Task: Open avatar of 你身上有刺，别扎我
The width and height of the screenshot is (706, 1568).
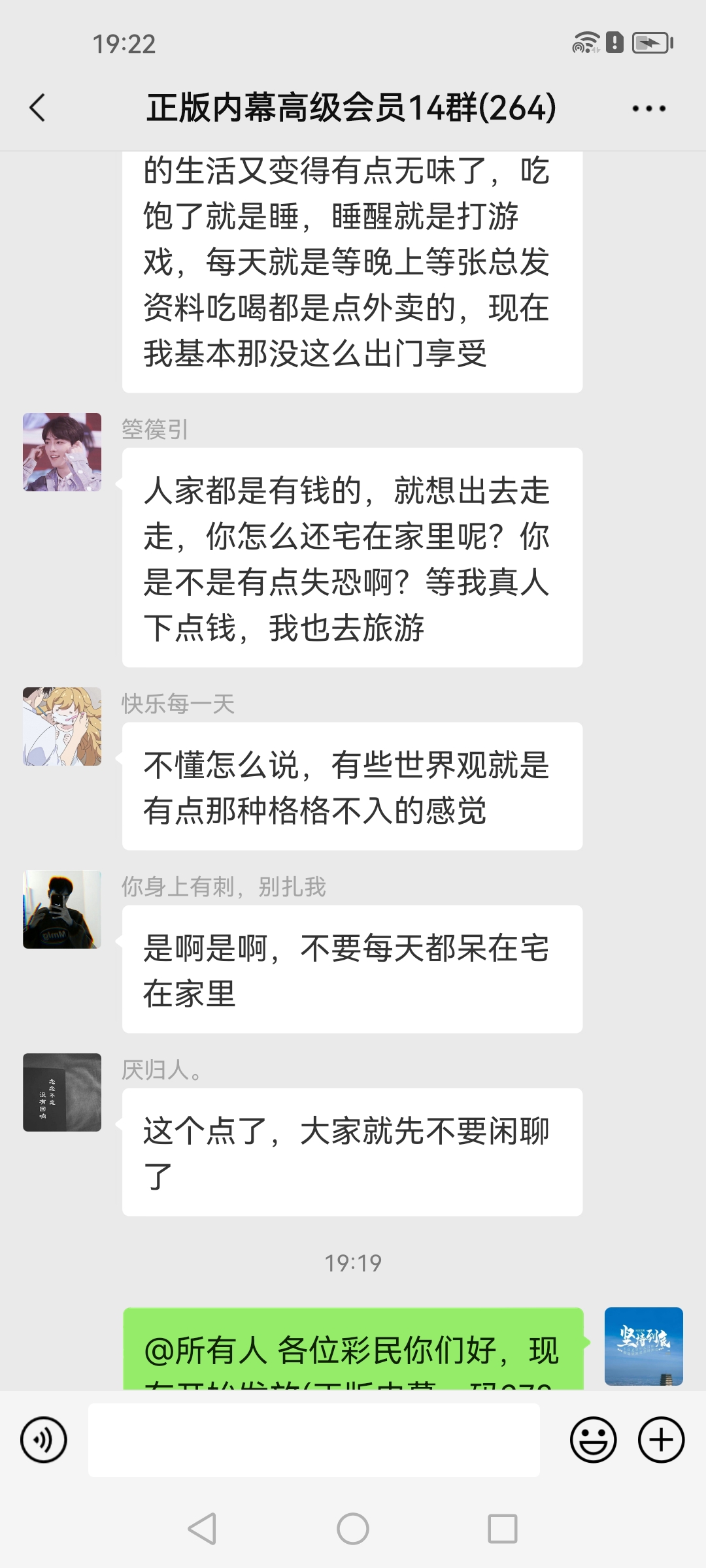Action: click(62, 909)
